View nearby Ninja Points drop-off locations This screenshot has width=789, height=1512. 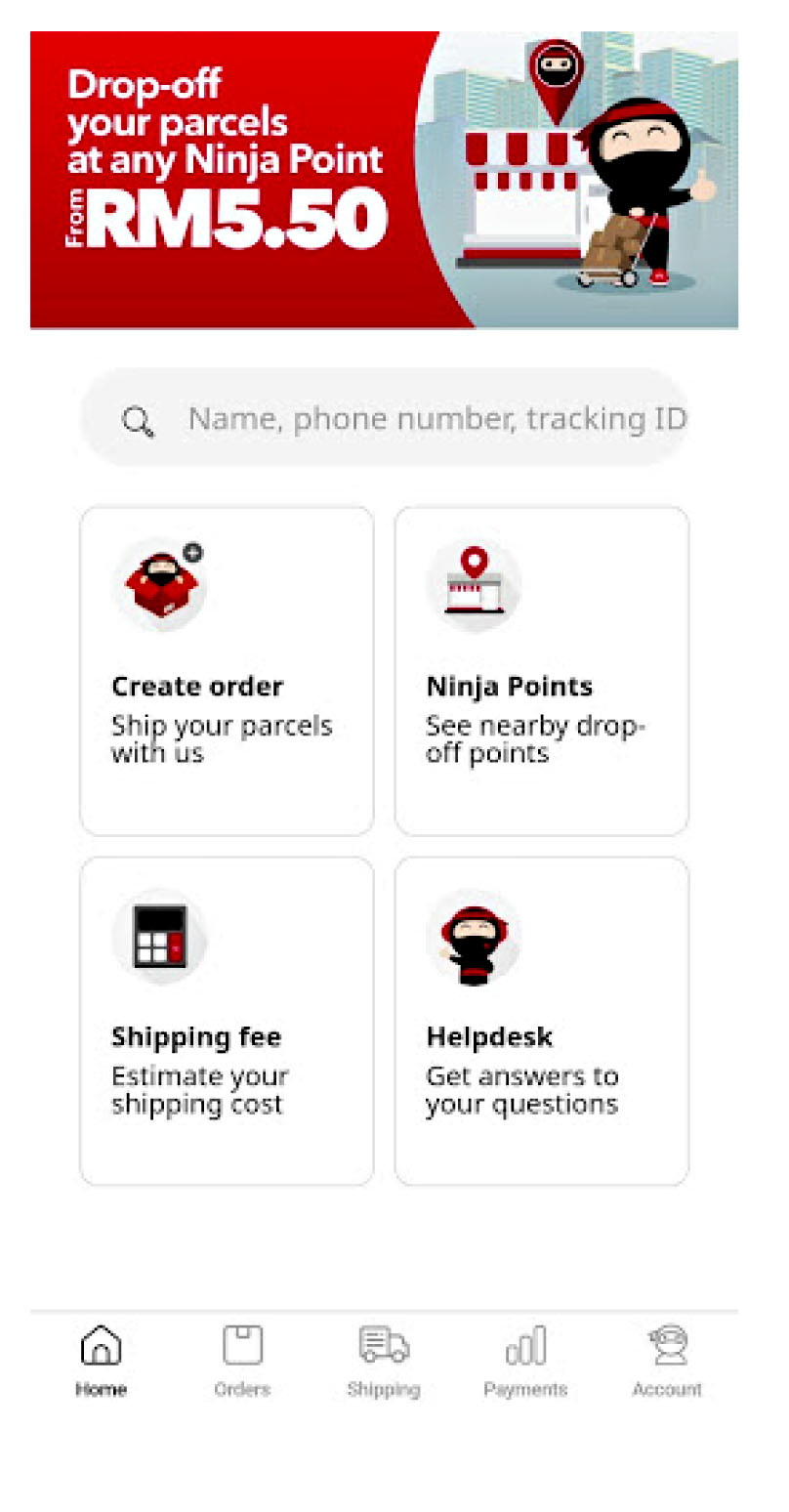coord(542,671)
